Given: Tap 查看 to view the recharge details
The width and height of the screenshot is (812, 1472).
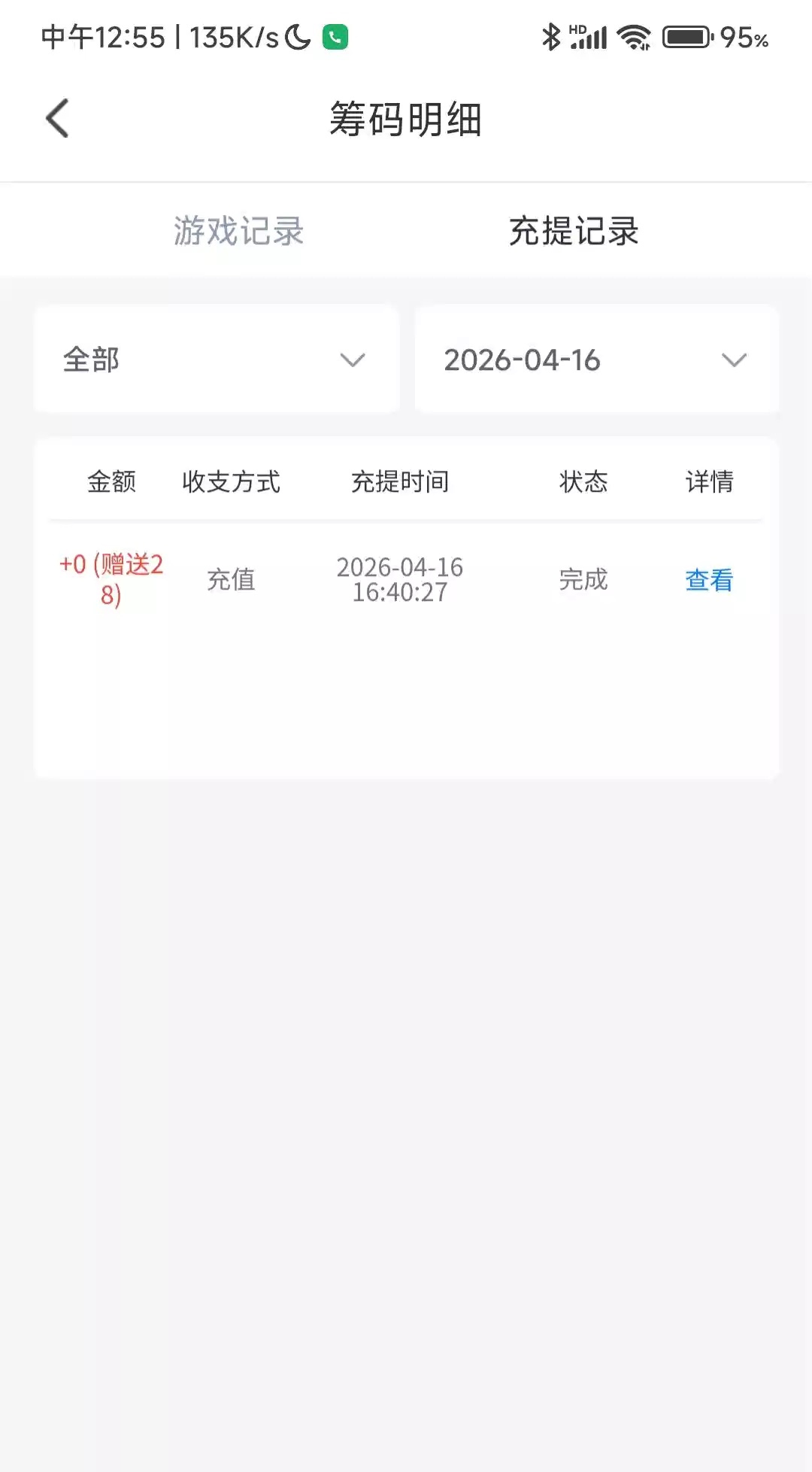Looking at the screenshot, I should coord(708,580).
